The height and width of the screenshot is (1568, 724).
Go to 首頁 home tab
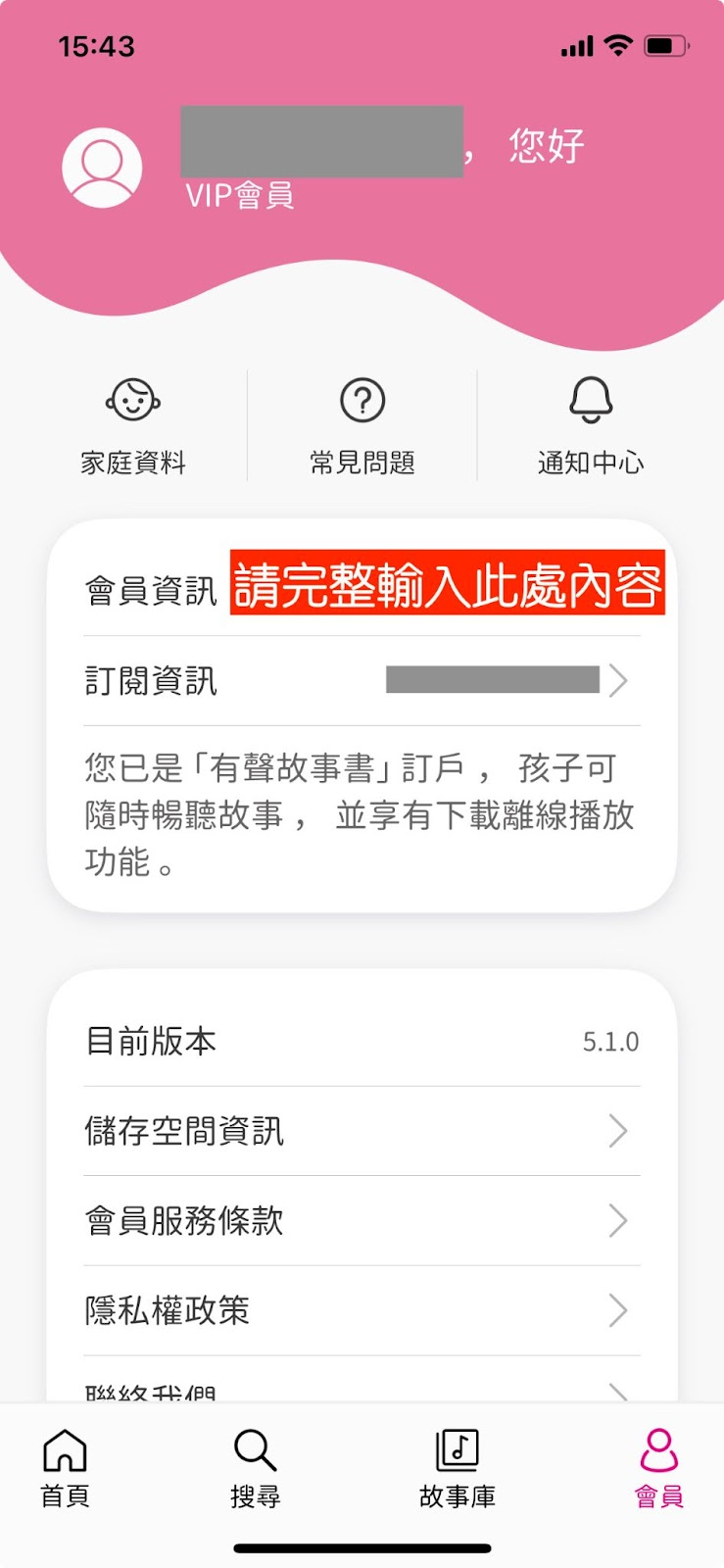pyautogui.click(x=65, y=1467)
